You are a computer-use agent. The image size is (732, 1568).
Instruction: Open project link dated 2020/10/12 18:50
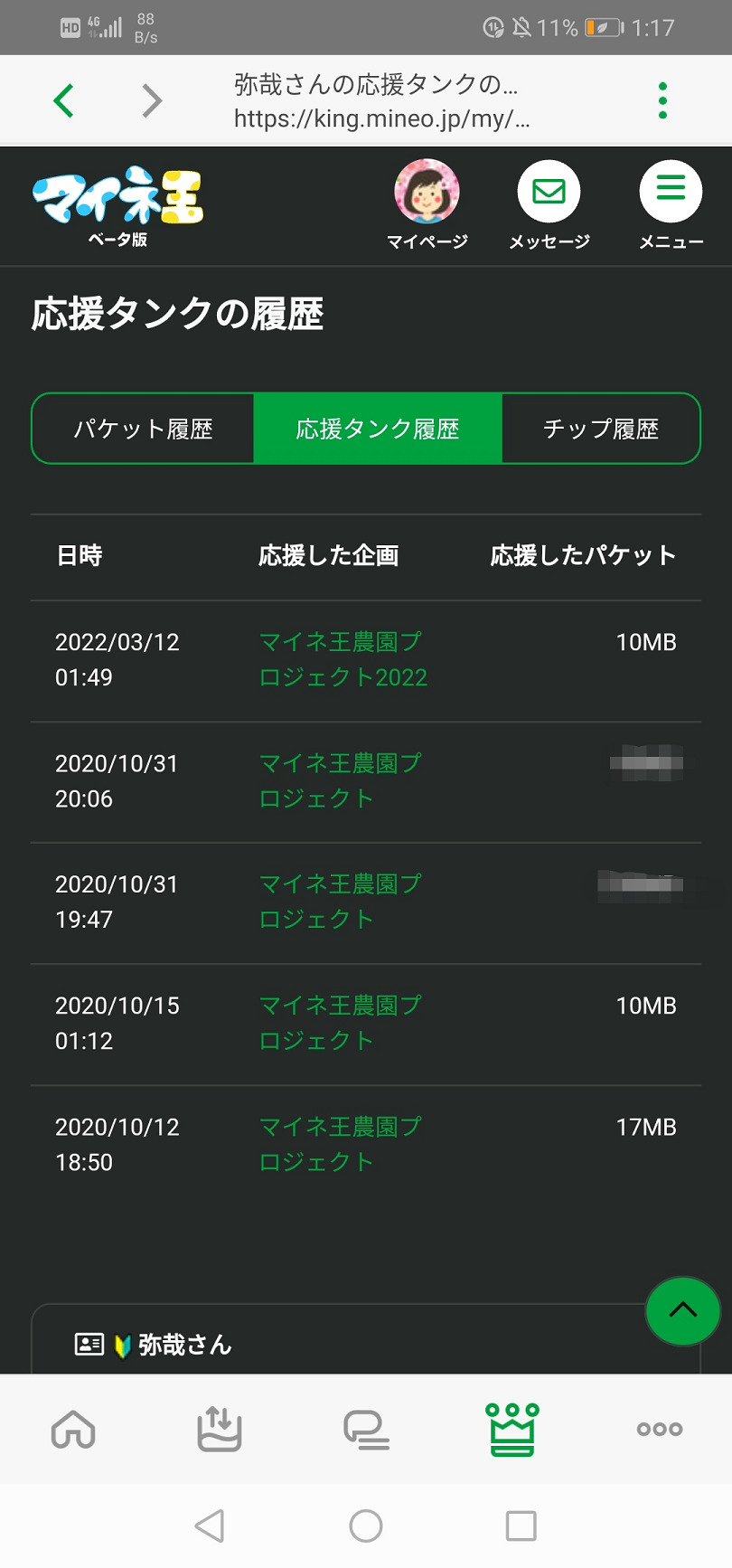[x=340, y=1144]
